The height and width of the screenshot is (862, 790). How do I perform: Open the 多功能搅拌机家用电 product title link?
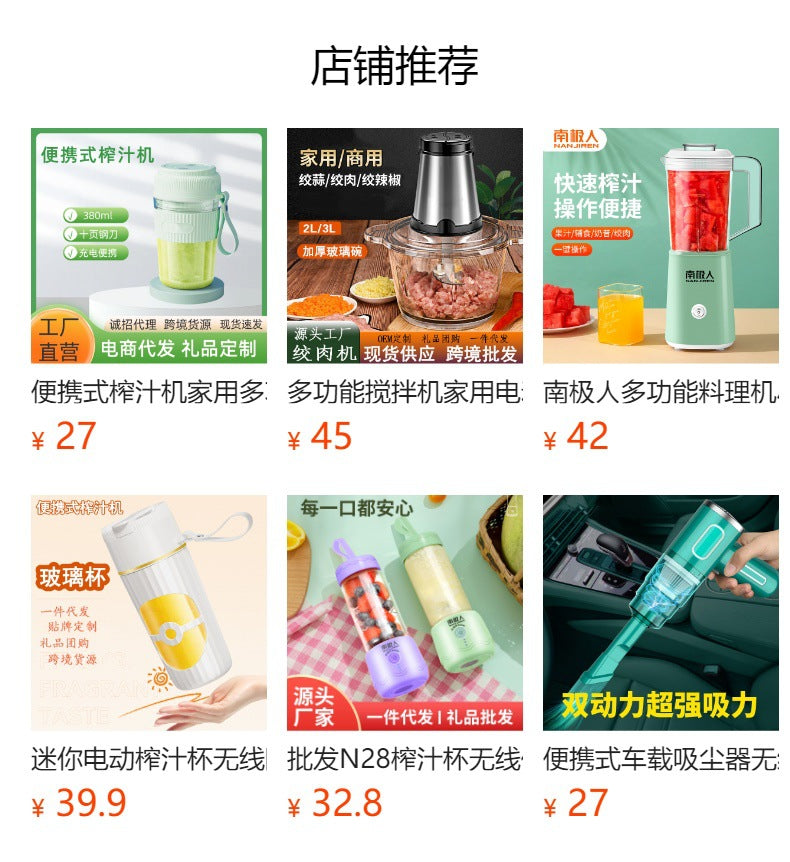(x=403, y=393)
